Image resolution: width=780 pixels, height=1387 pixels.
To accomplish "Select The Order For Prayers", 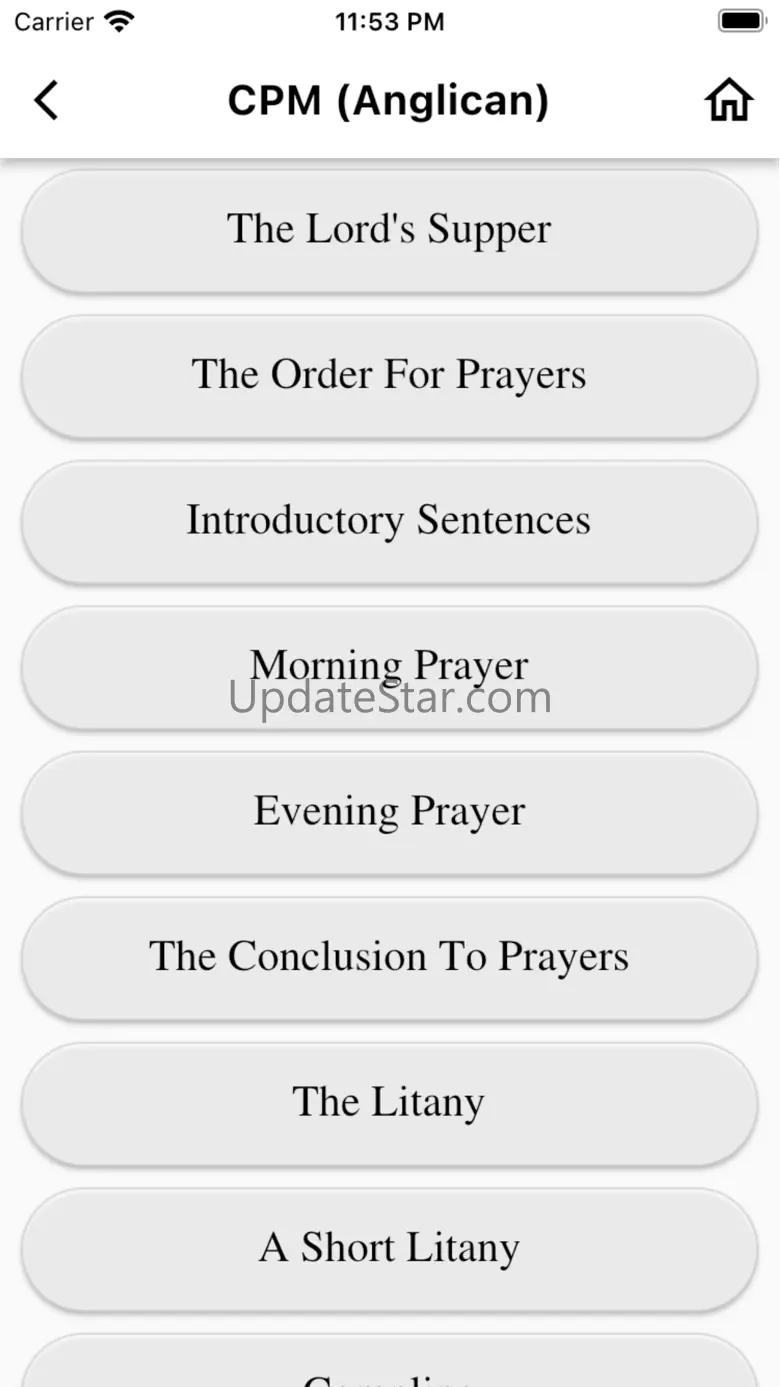I will tap(389, 376).
